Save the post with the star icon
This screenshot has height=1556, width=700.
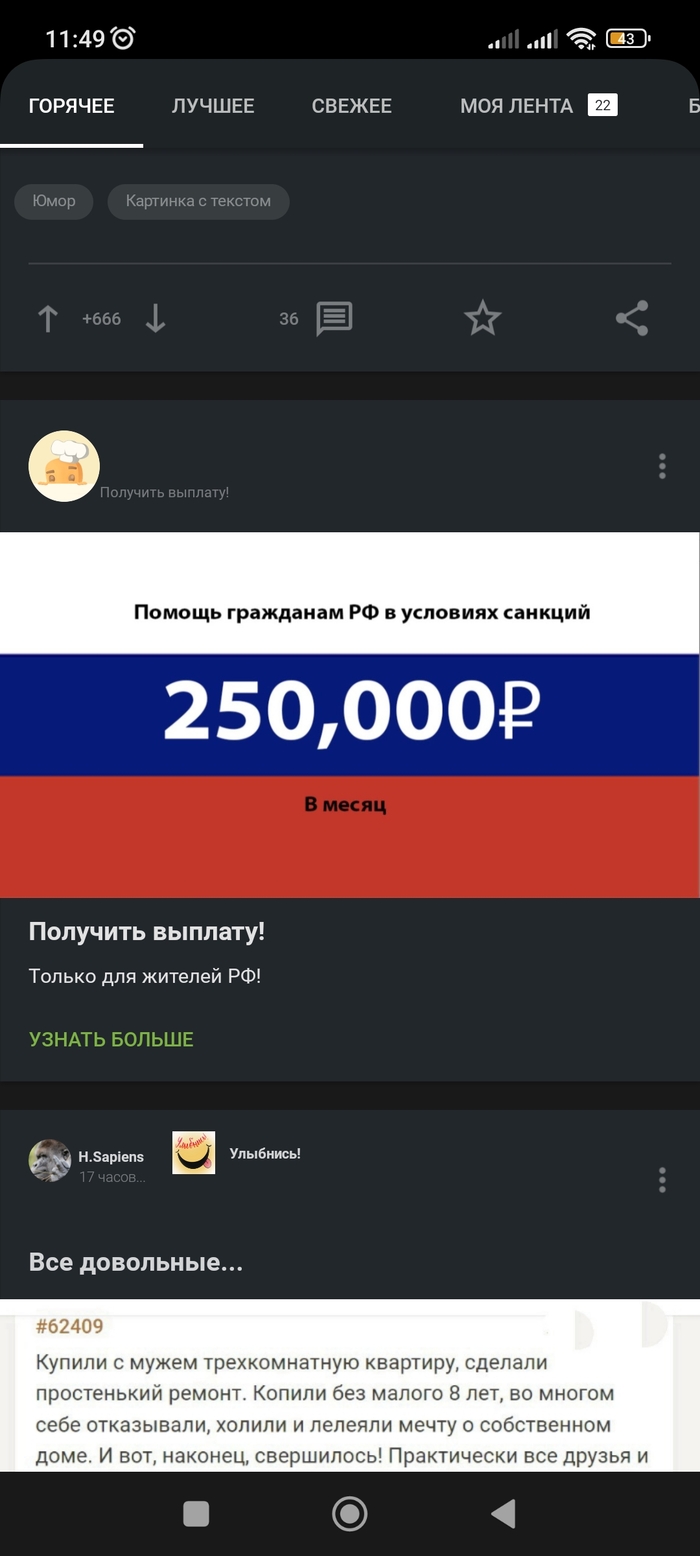482,319
